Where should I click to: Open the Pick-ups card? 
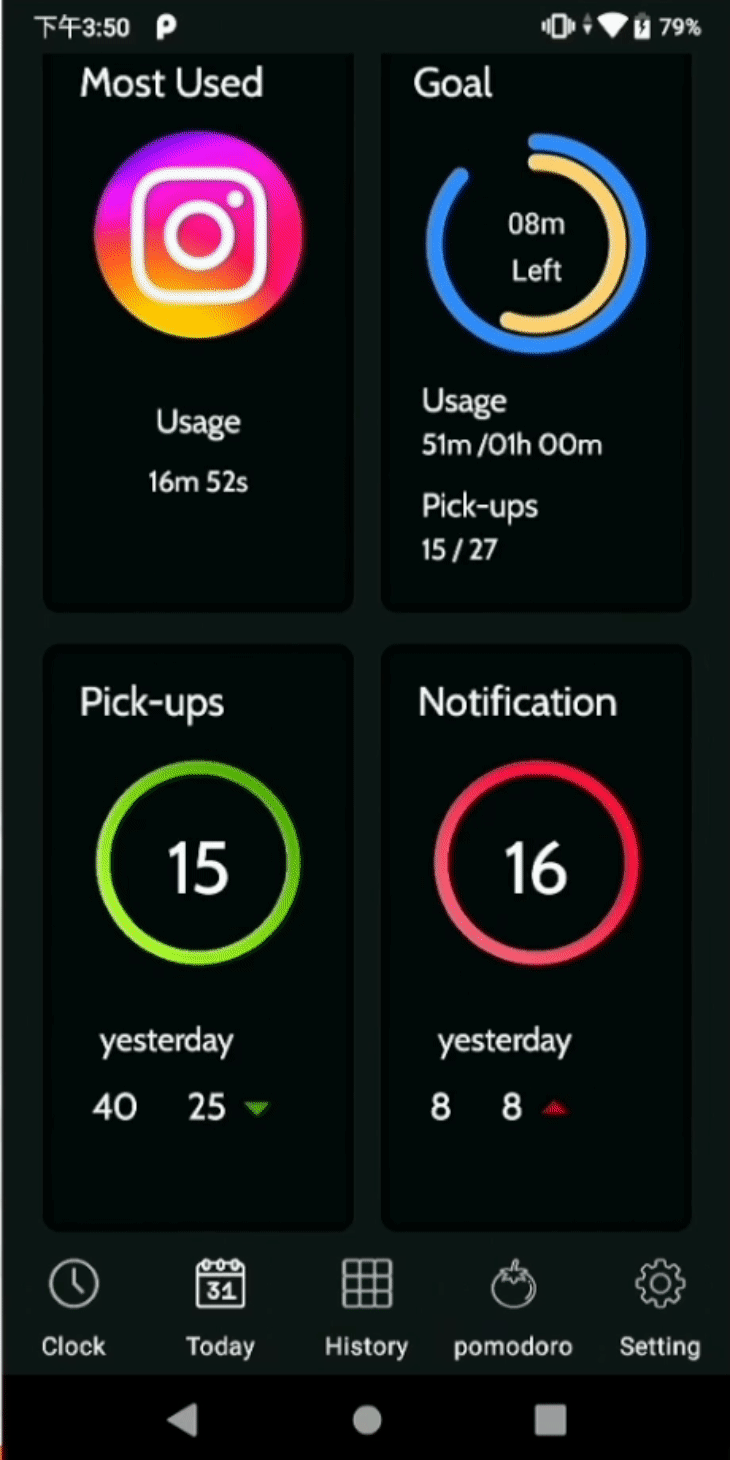[198, 936]
